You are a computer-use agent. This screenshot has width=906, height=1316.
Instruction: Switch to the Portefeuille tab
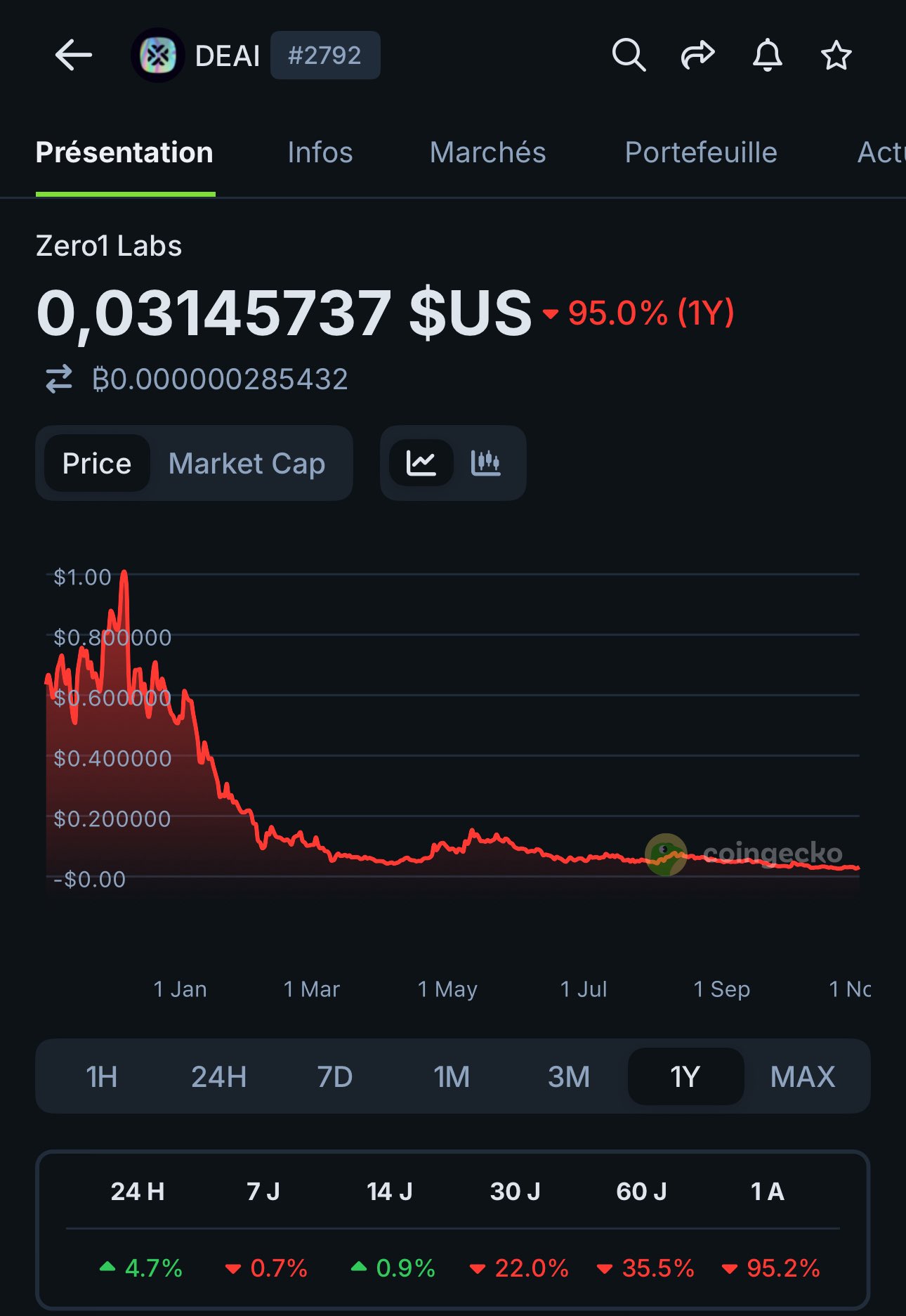click(700, 152)
